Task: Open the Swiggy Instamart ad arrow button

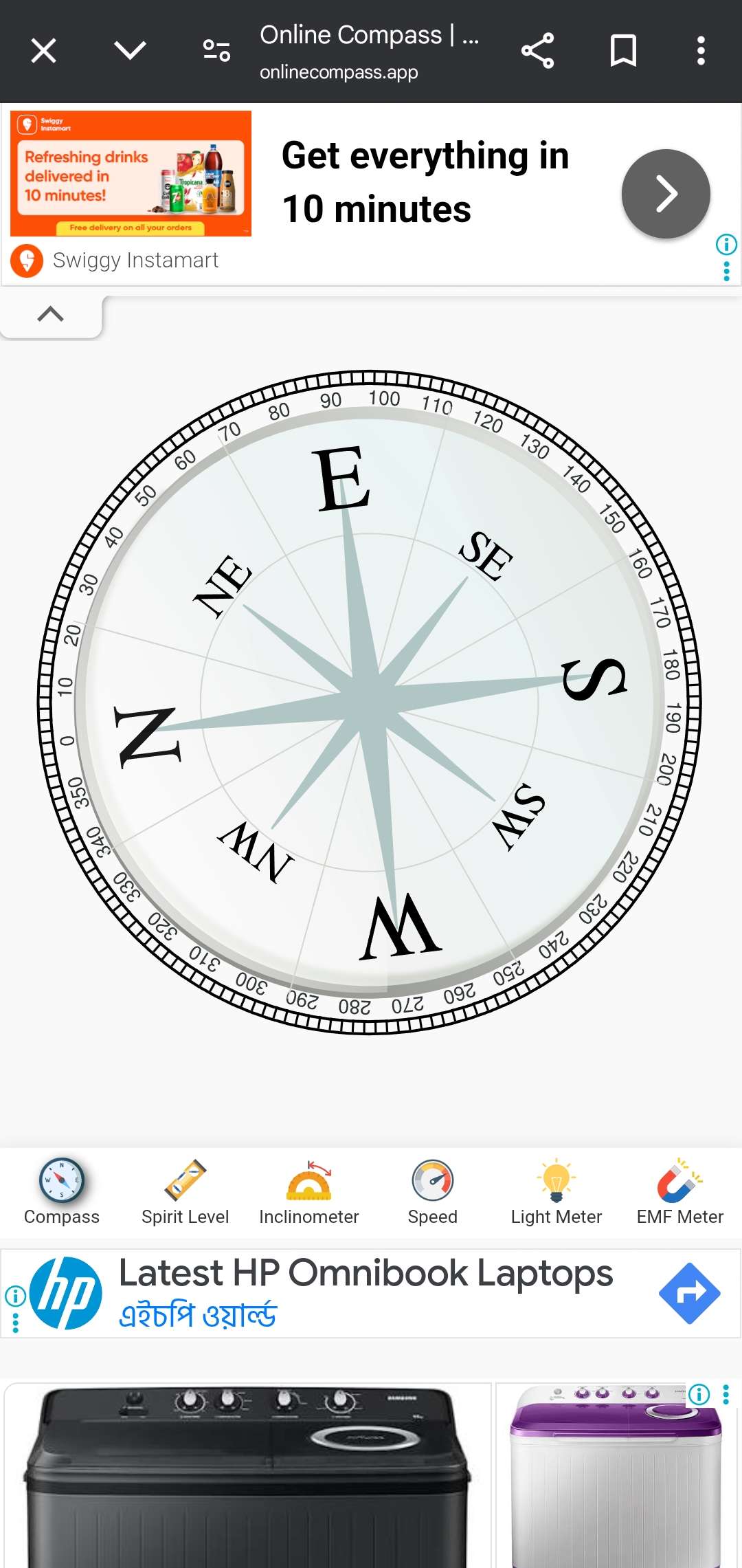Action: [666, 194]
